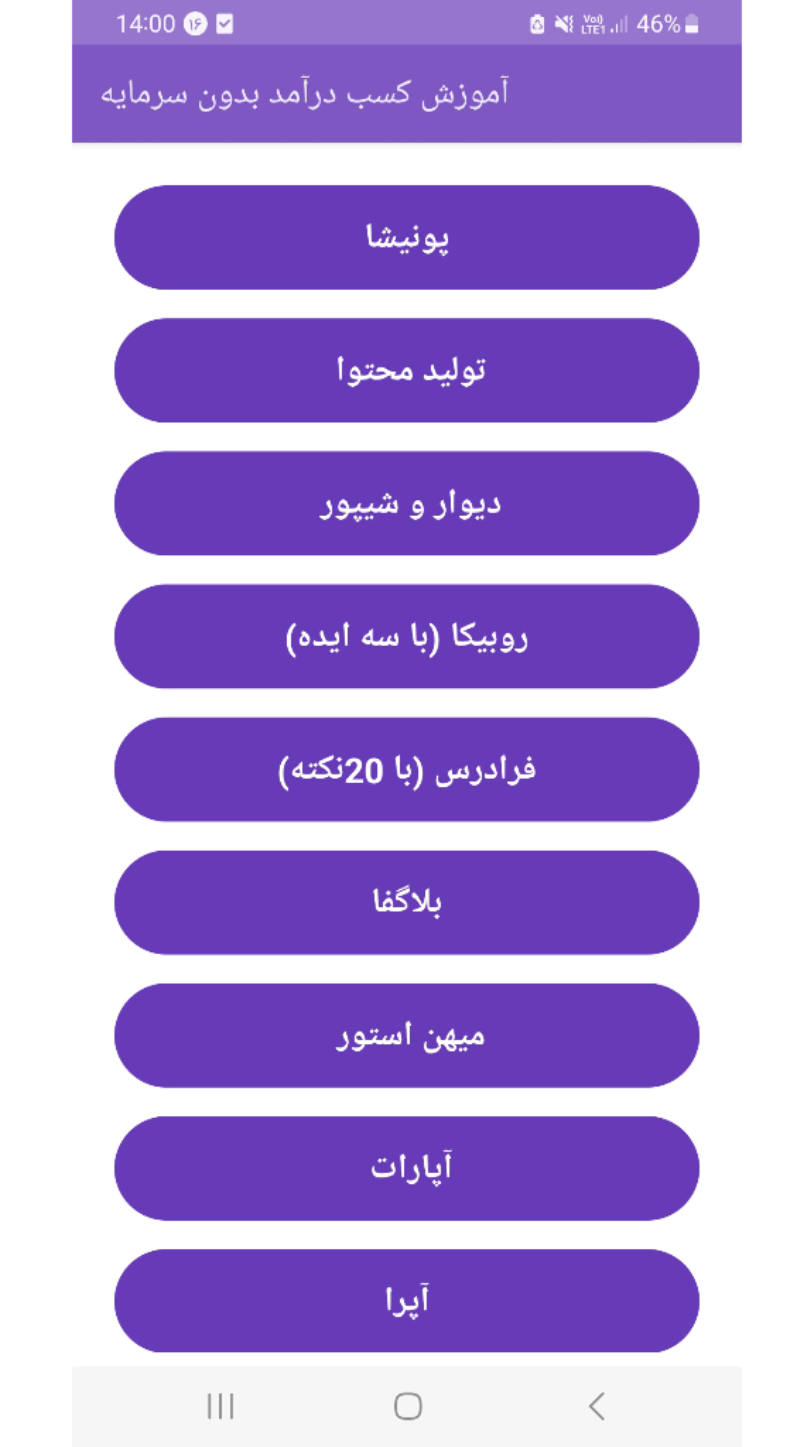Image resolution: width=812 pixels, height=1447 pixels.
Task: Choose فرادرس (با 20نکته)
Action: point(406,770)
